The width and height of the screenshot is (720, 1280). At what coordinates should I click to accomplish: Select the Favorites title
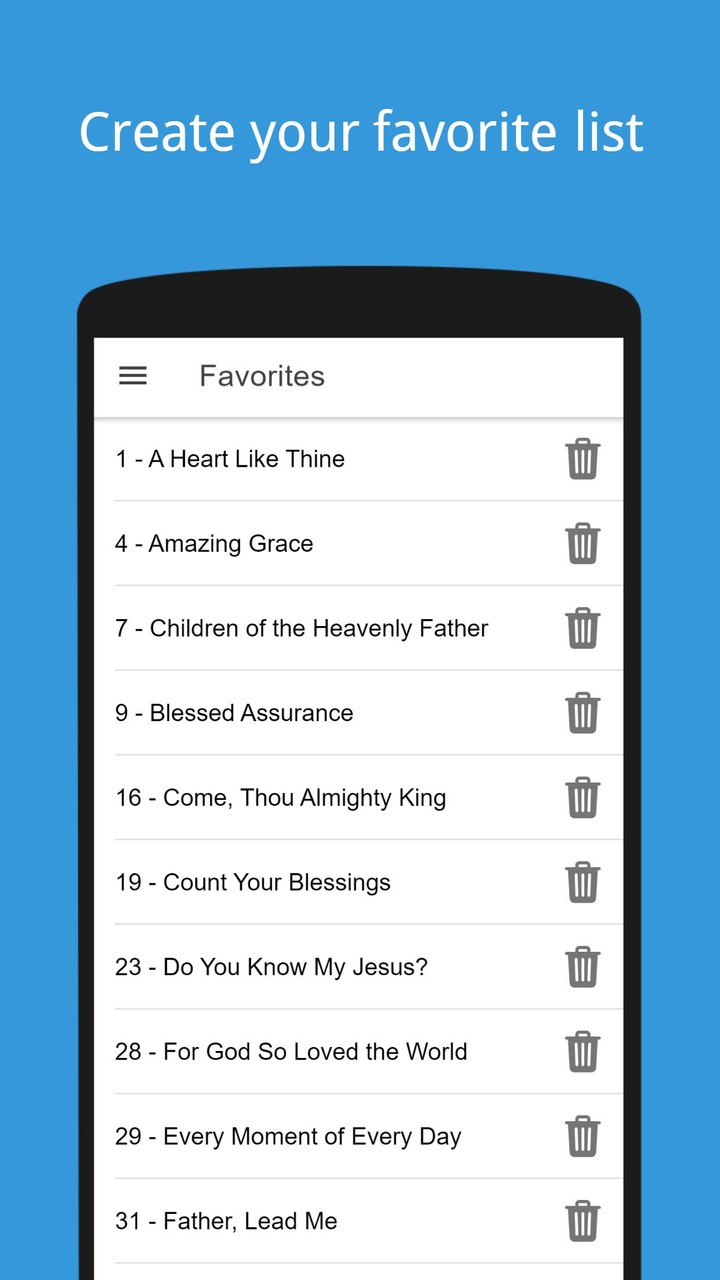(x=262, y=376)
